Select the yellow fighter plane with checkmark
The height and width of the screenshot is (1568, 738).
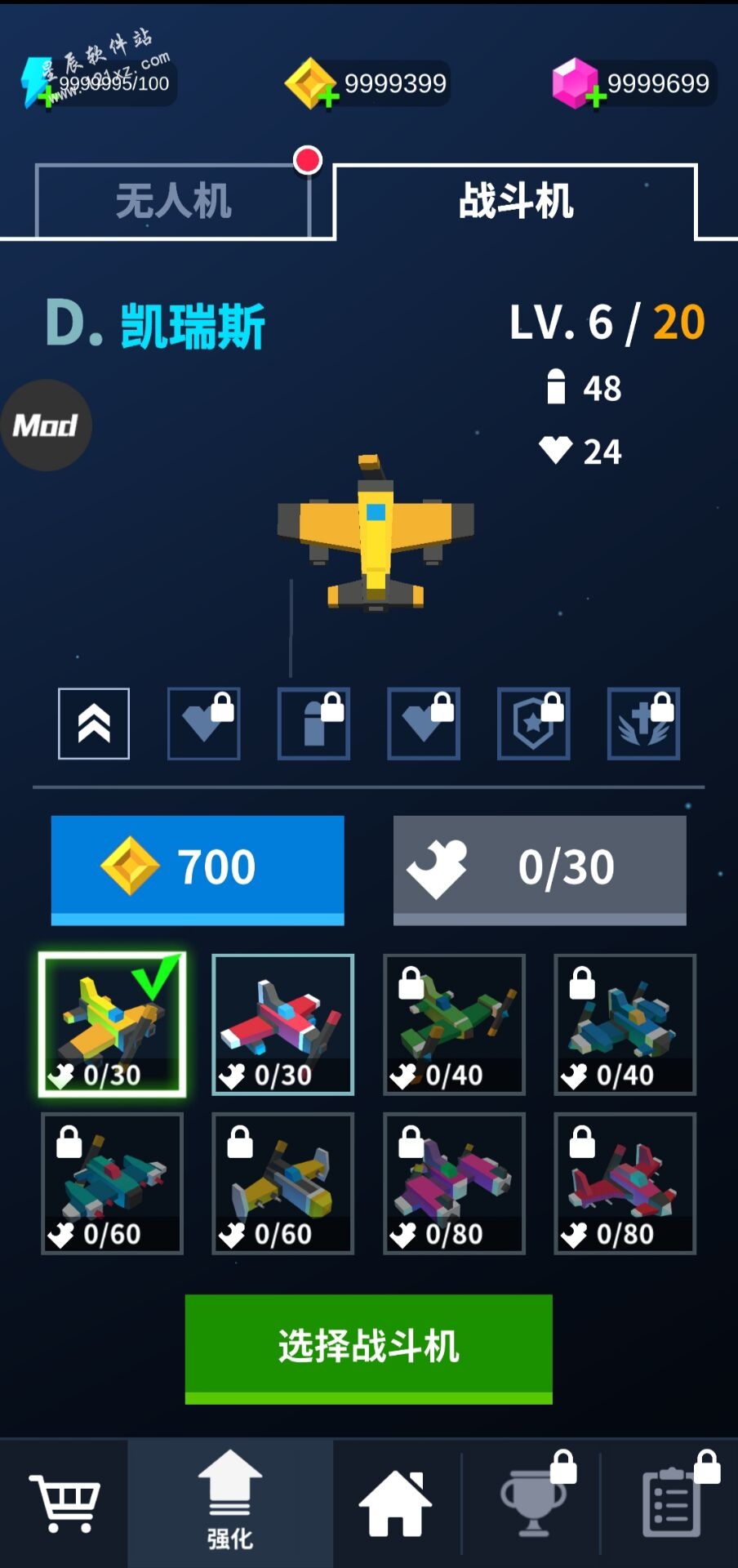113,1024
